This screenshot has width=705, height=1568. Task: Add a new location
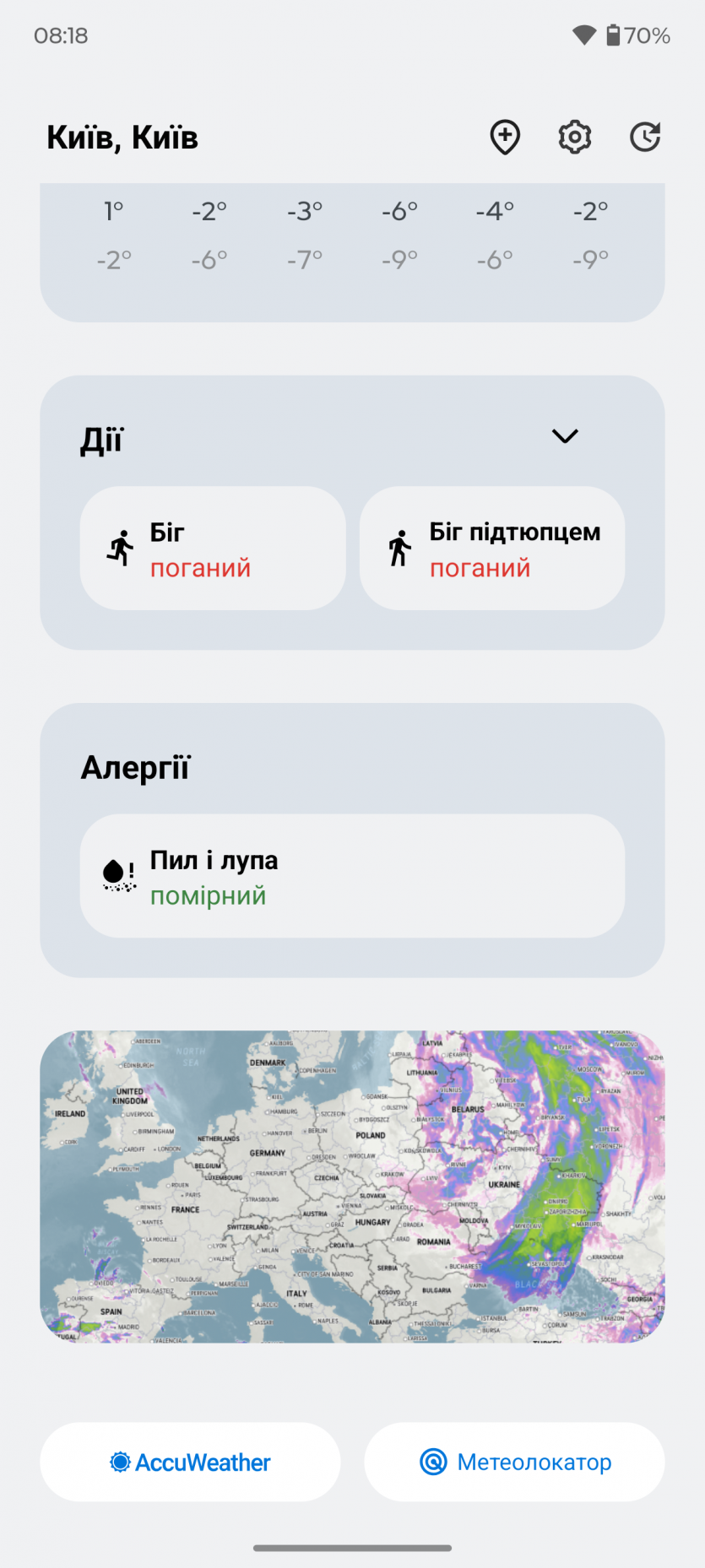[505, 137]
